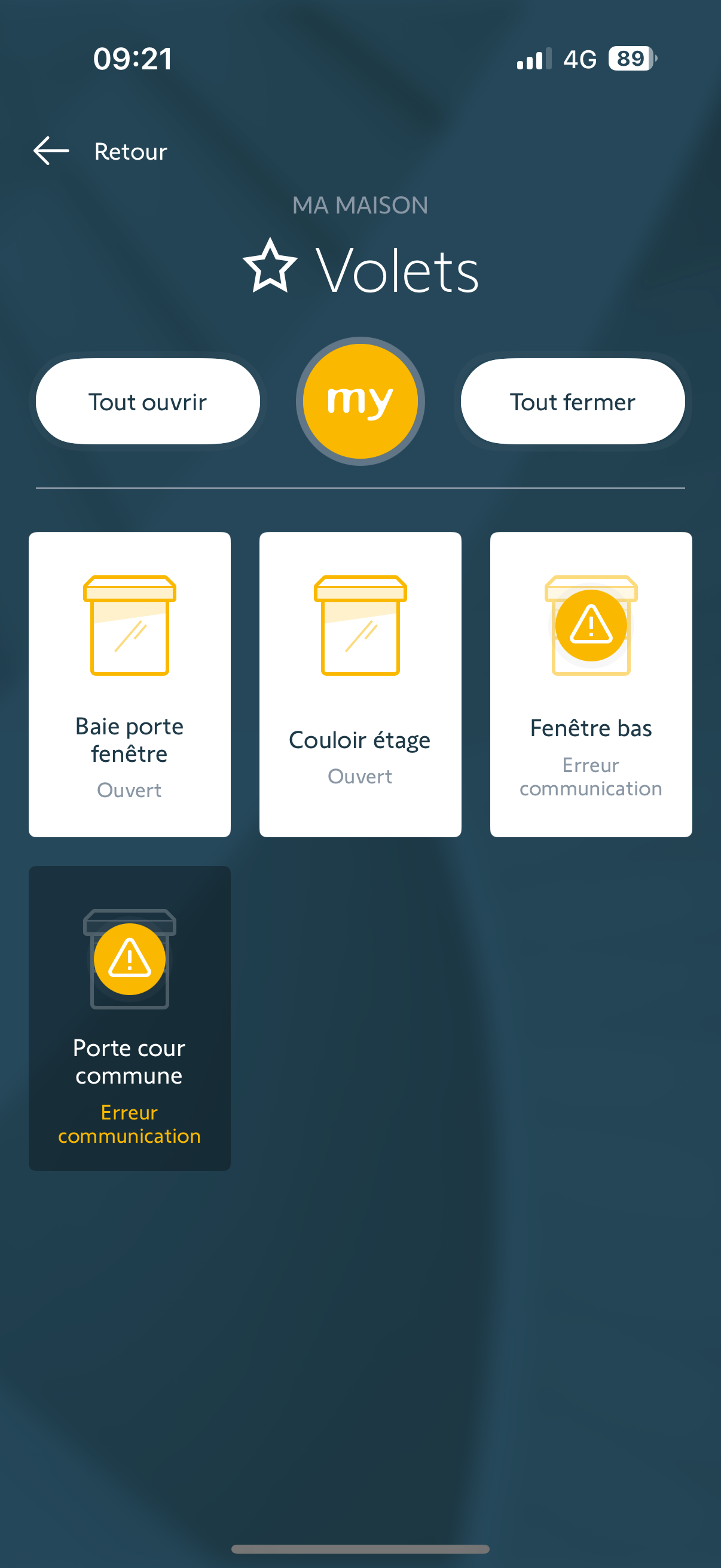The width and height of the screenshot is (721, 1568).
Task: Mark Volets as favorite with the star
Action: pos(270,266)
